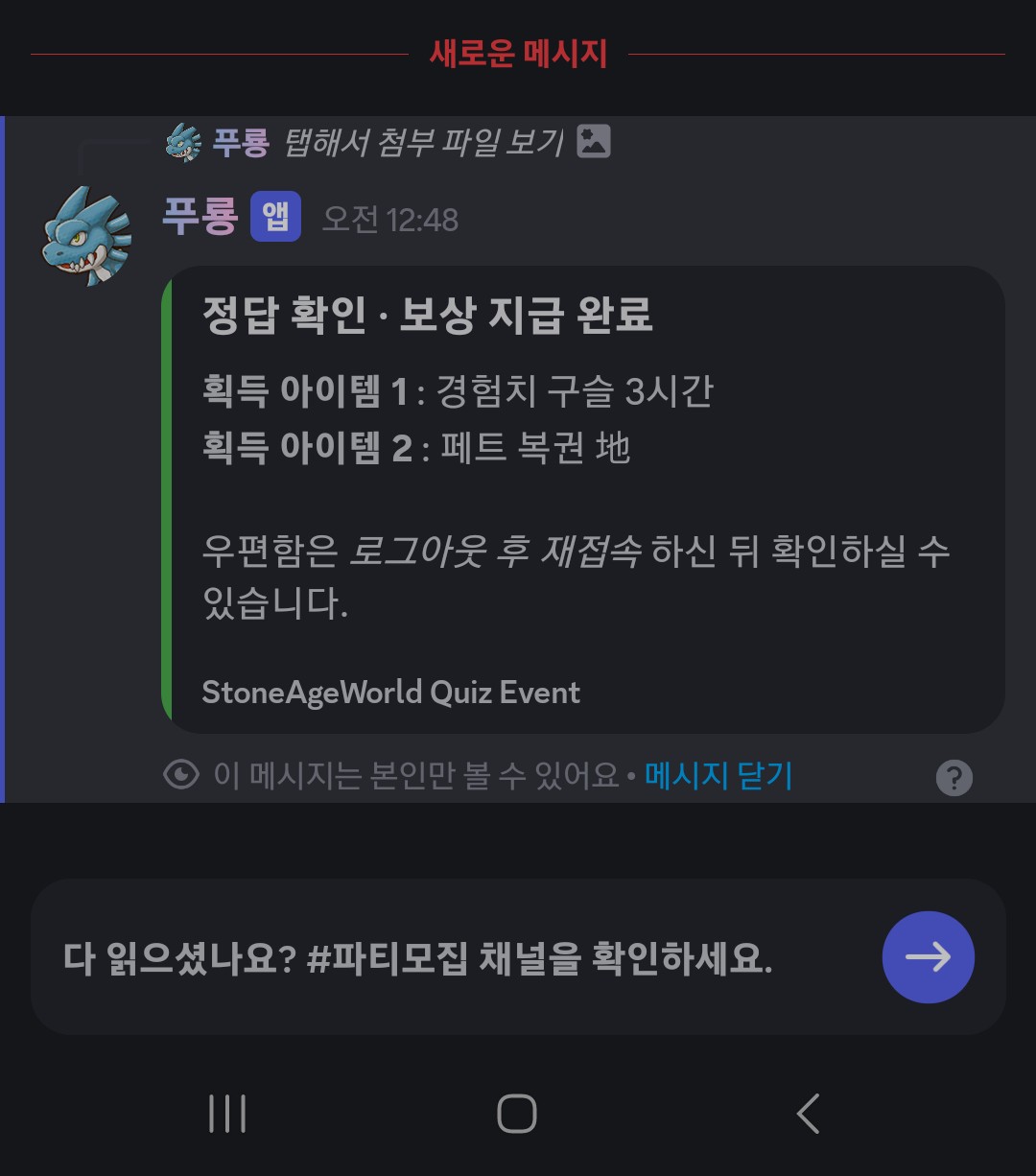Open 푸룡 bot profile avatar
Image resolution: width=1036 pixels, height=1176 pixels.
[86, 236]
